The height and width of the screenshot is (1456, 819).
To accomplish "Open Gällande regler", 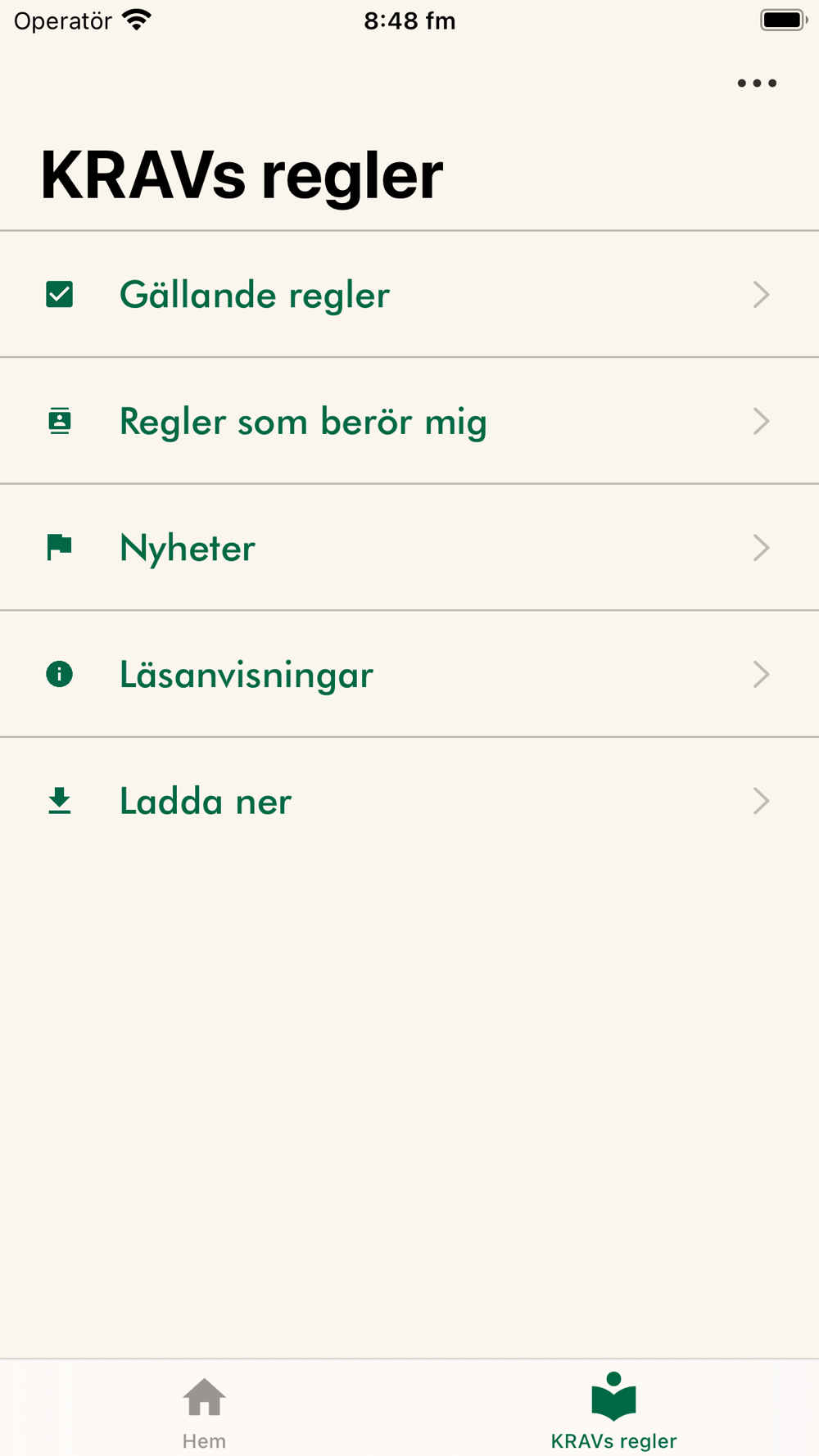I will coord(409,295).
